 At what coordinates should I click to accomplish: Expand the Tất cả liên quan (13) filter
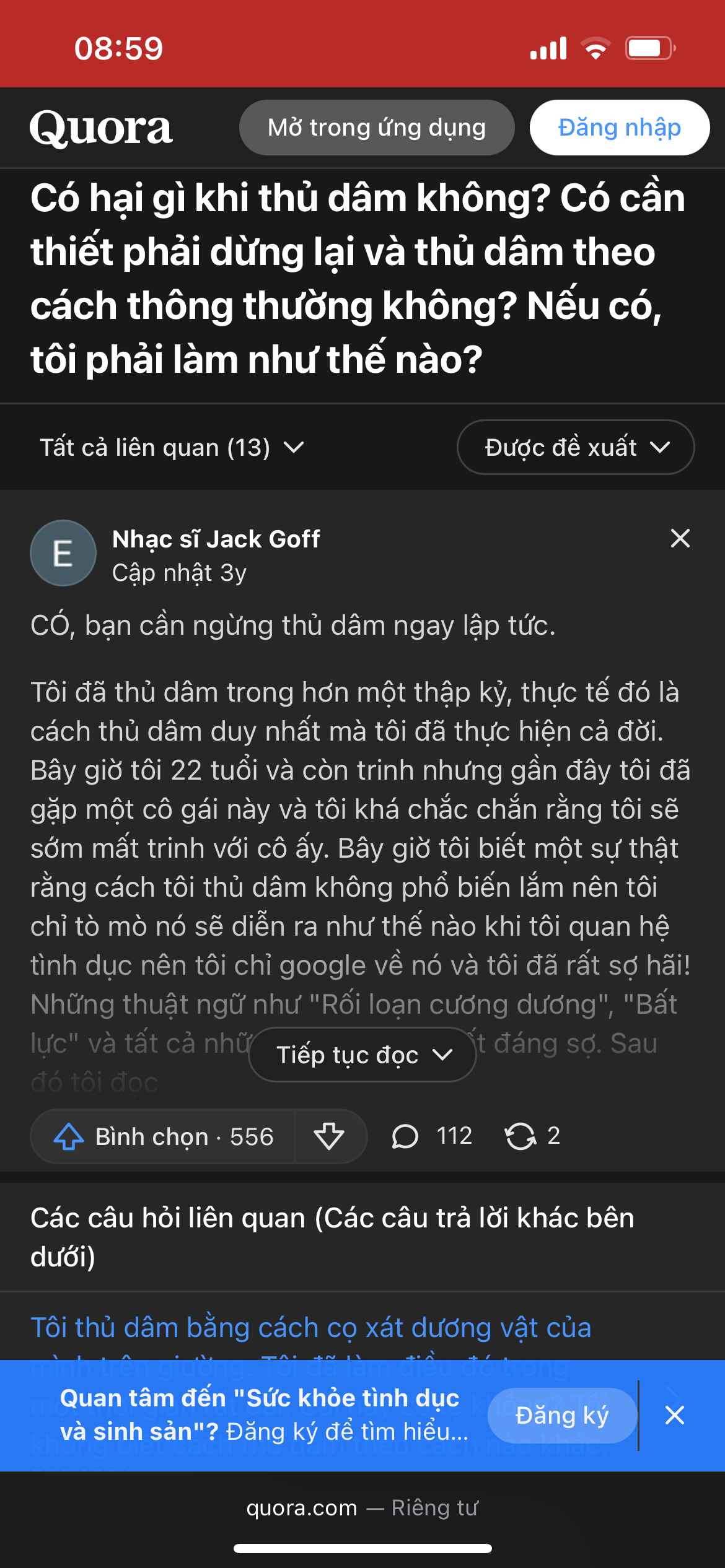click(x=172, y=447)
